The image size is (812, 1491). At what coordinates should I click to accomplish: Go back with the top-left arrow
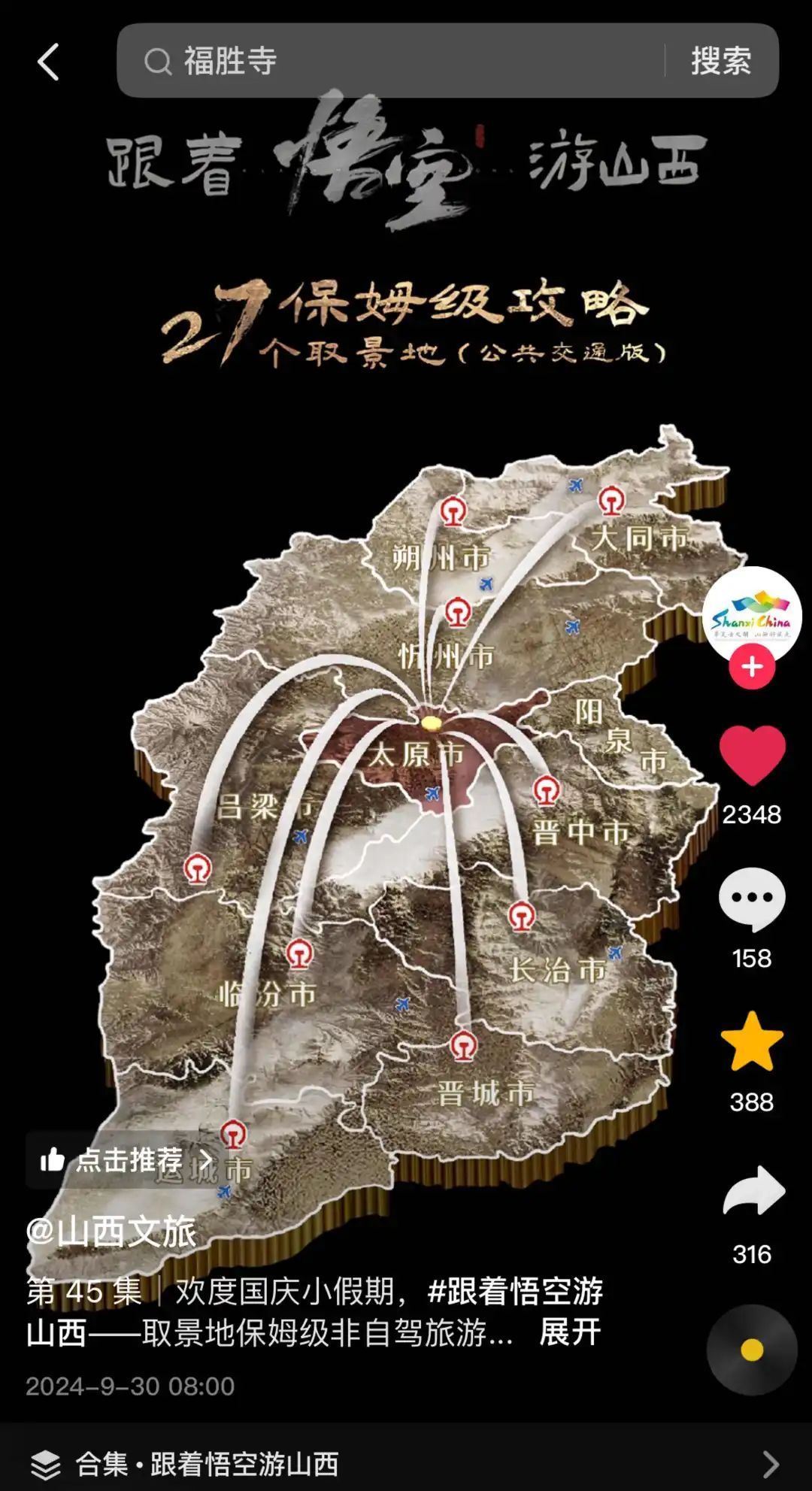(48, 62)
